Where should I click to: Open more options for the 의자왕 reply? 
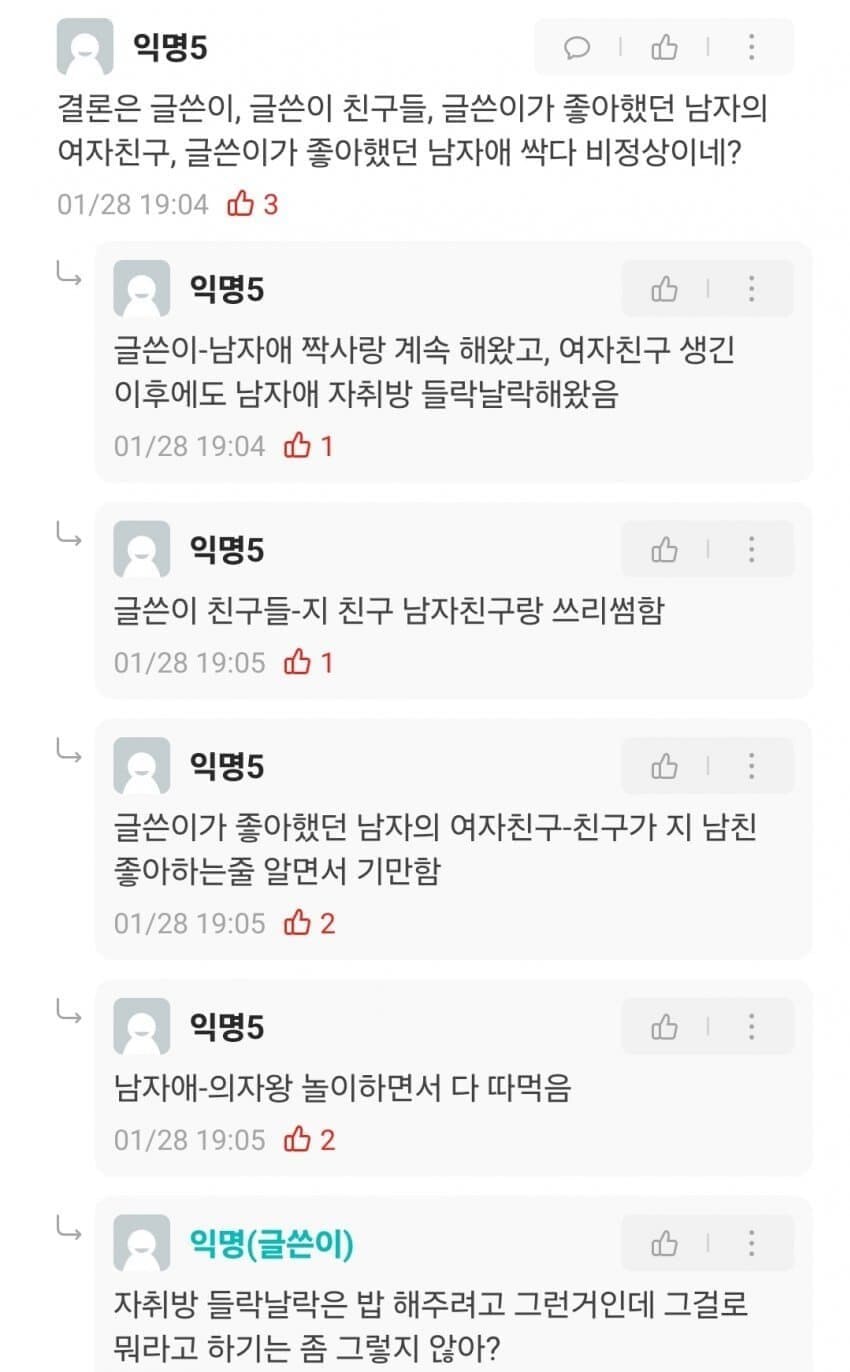[x=751, y=1027]
